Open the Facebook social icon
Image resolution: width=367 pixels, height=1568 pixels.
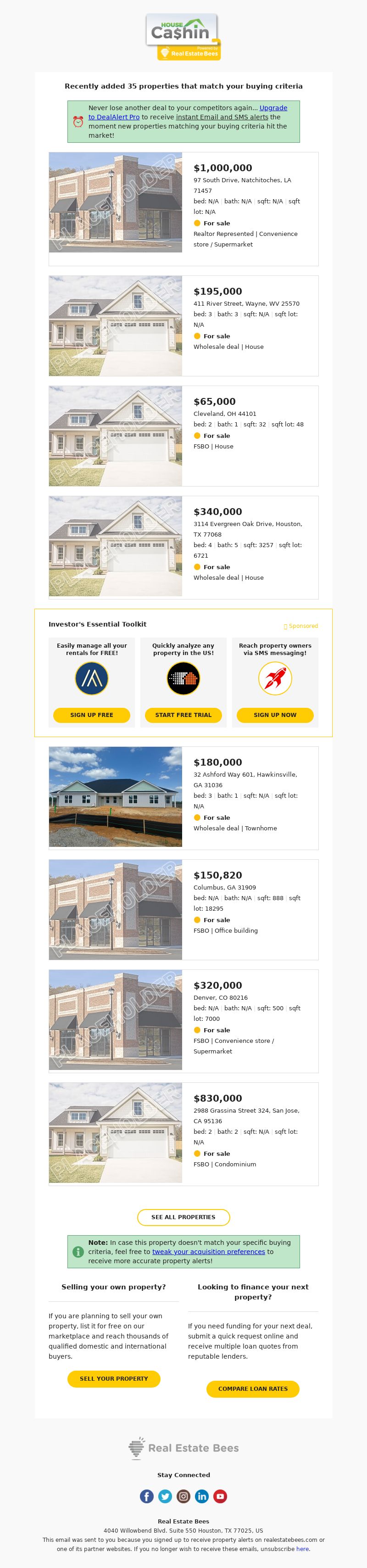pyautogui.click(x=147, y=1496)
